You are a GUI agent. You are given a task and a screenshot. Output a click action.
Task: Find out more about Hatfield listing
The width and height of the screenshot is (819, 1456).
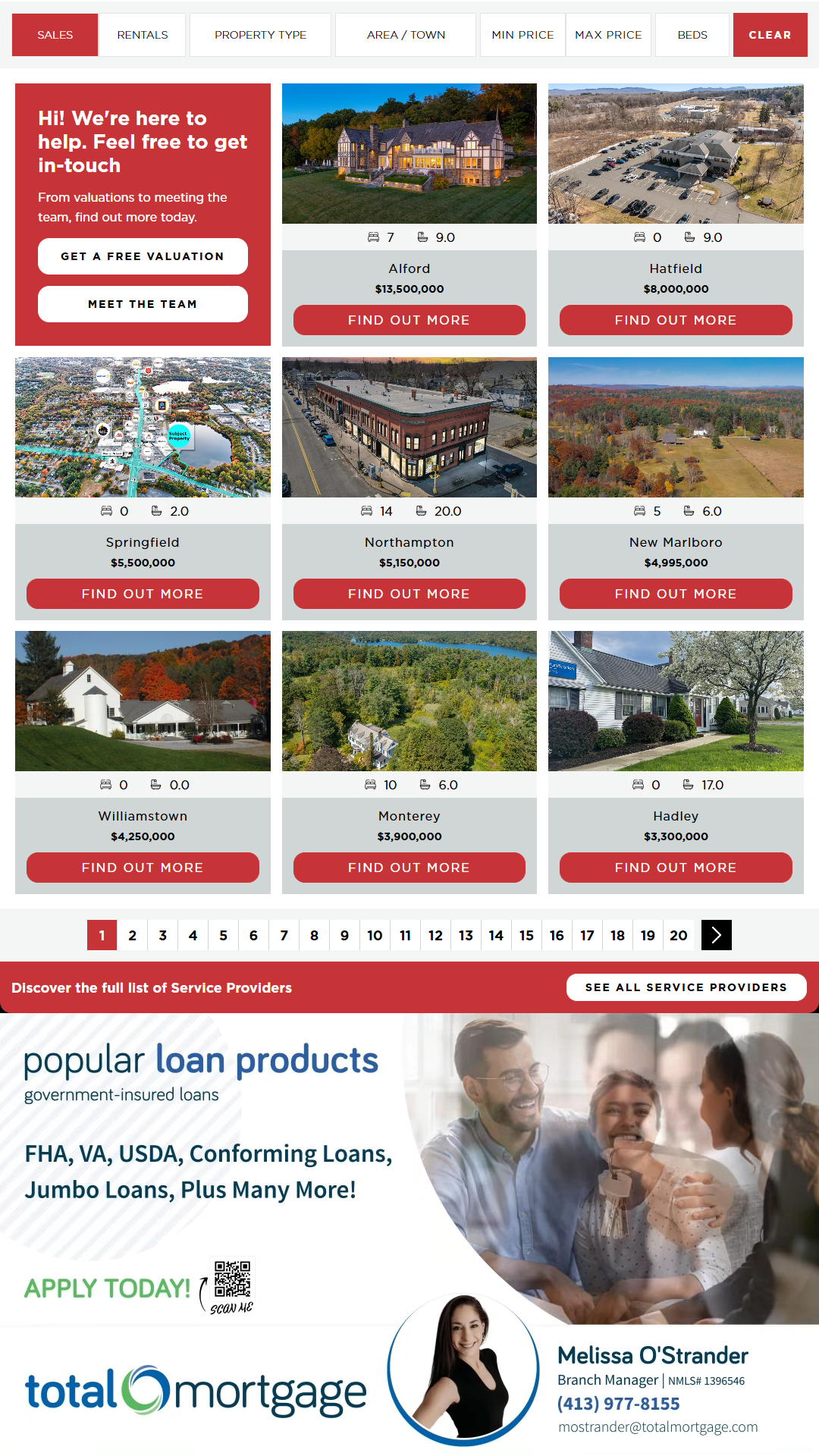(x=676, y=320)
